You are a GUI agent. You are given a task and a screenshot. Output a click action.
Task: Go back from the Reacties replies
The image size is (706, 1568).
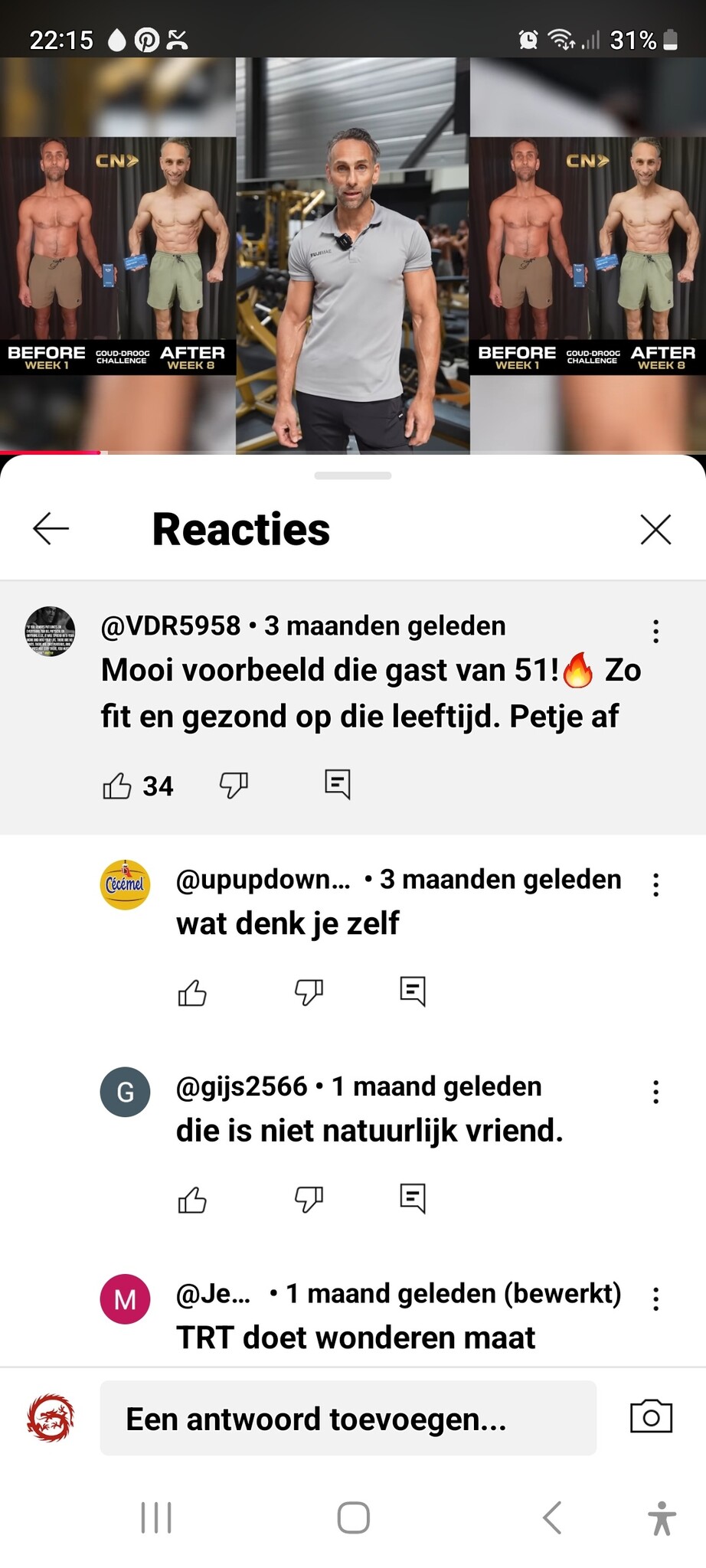tap(51, 528)
